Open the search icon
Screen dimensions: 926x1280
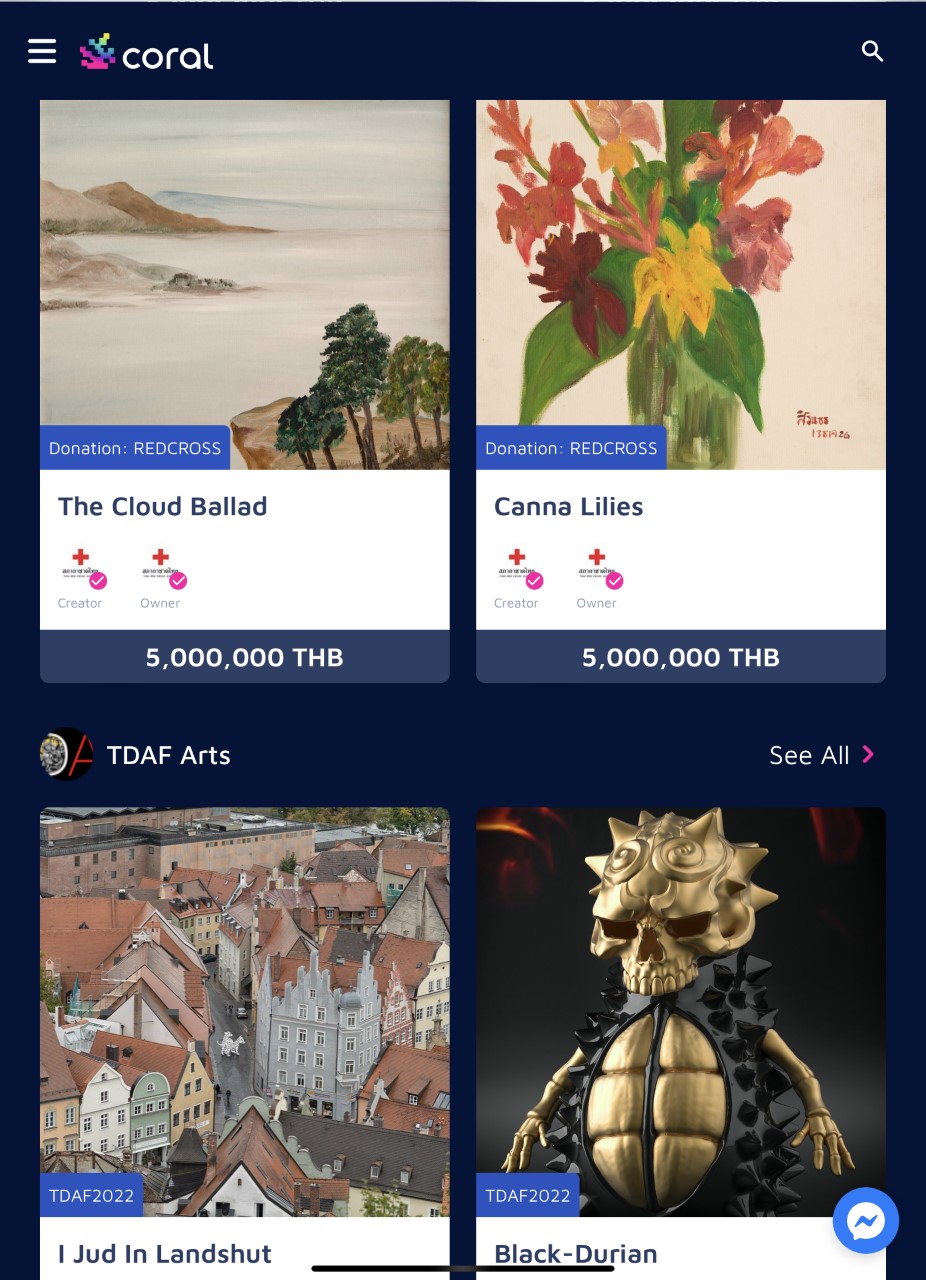point(872,51)
